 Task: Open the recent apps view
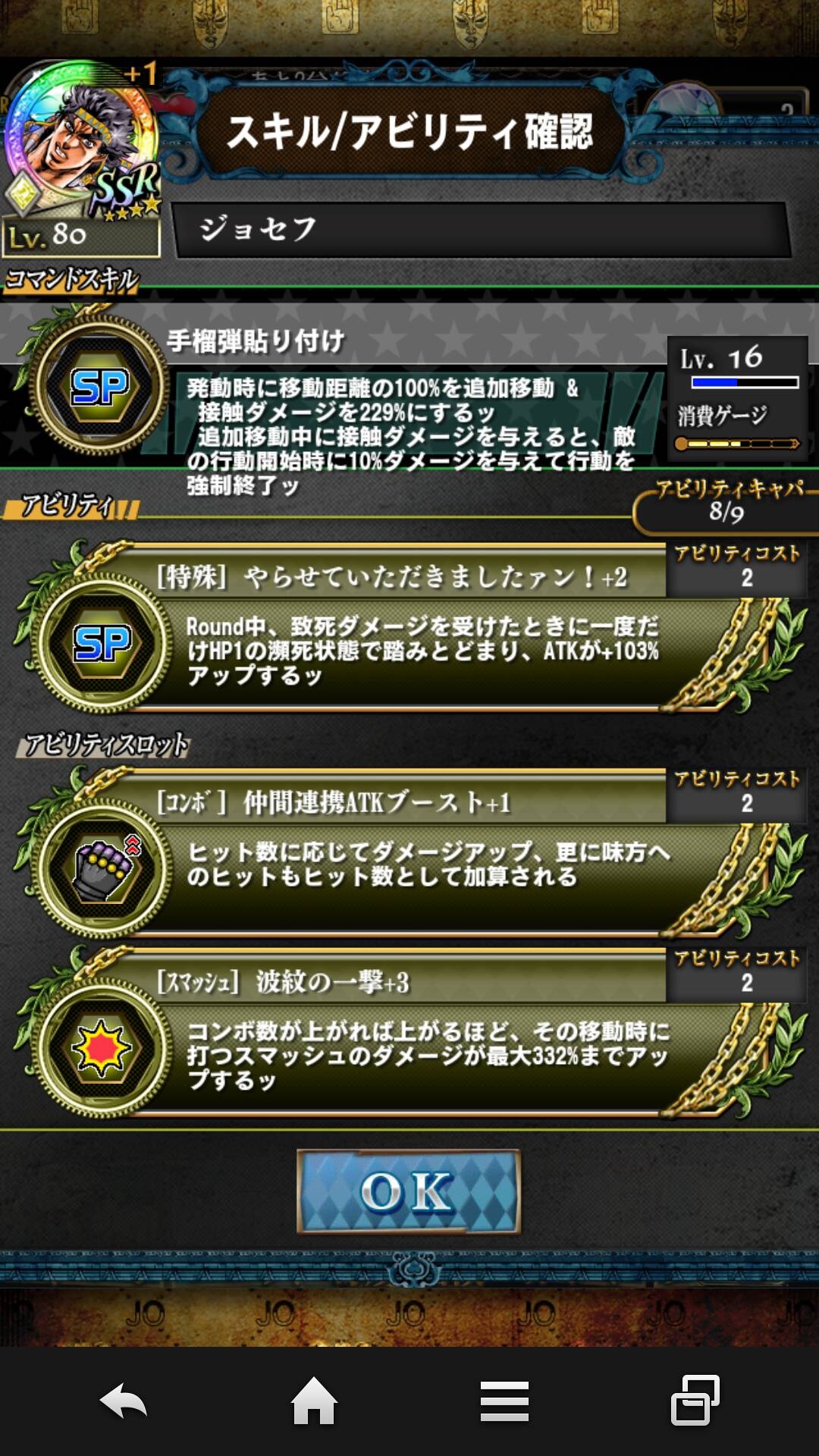tap(695, 1400)
